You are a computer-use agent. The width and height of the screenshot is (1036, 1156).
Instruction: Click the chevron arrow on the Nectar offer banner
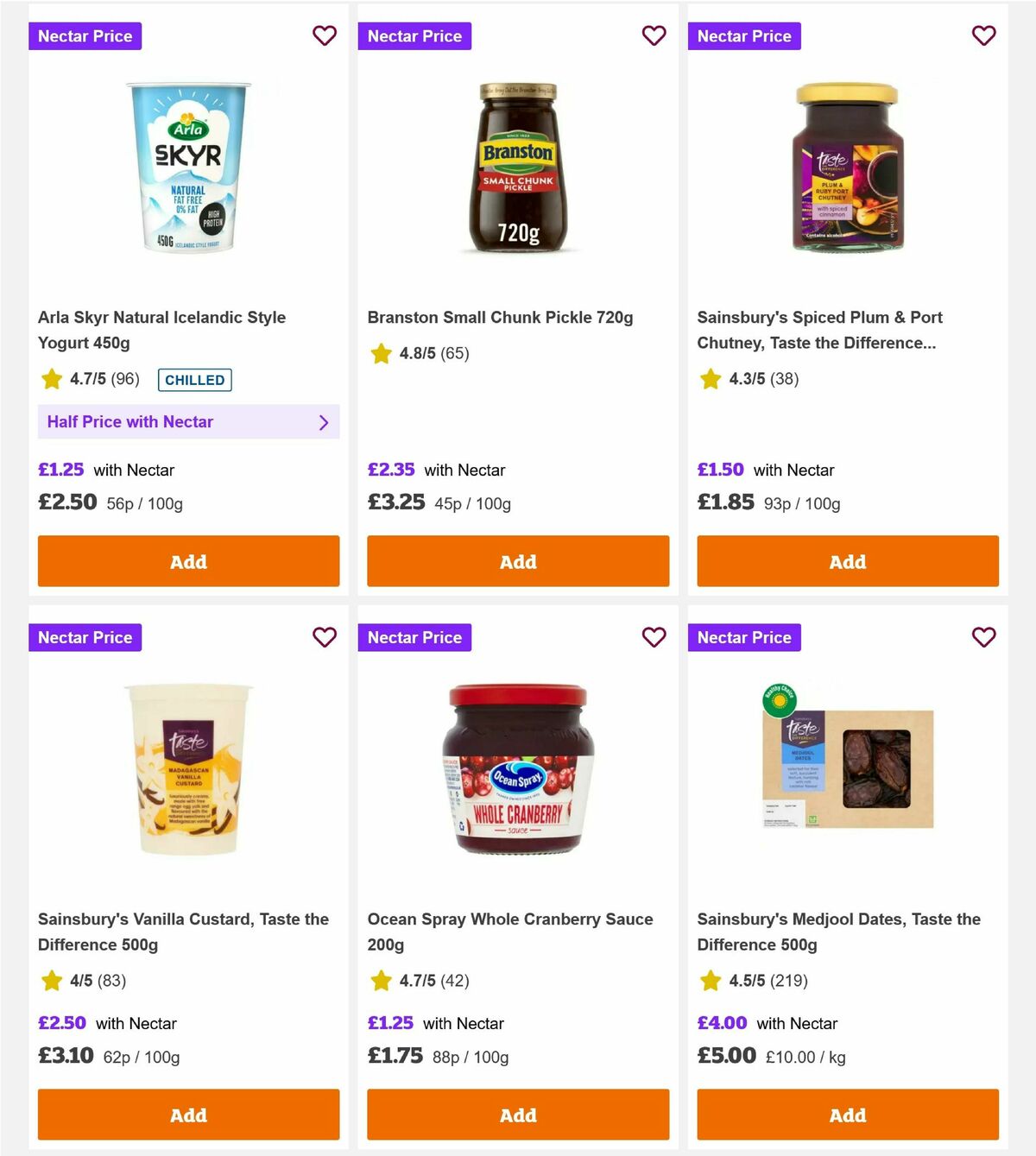click(325, 422)
